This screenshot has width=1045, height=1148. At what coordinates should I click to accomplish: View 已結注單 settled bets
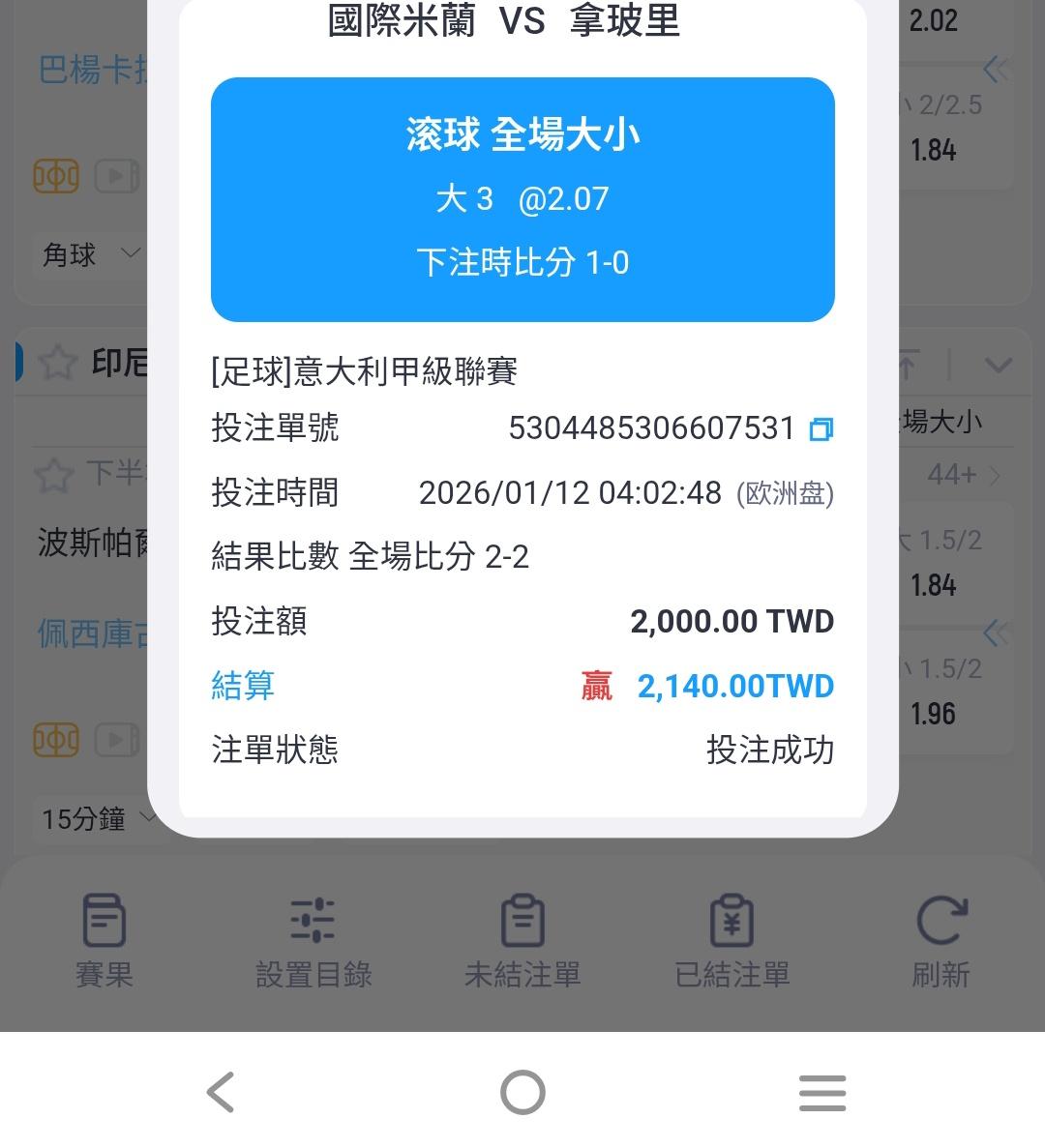(x=731, y=940)
